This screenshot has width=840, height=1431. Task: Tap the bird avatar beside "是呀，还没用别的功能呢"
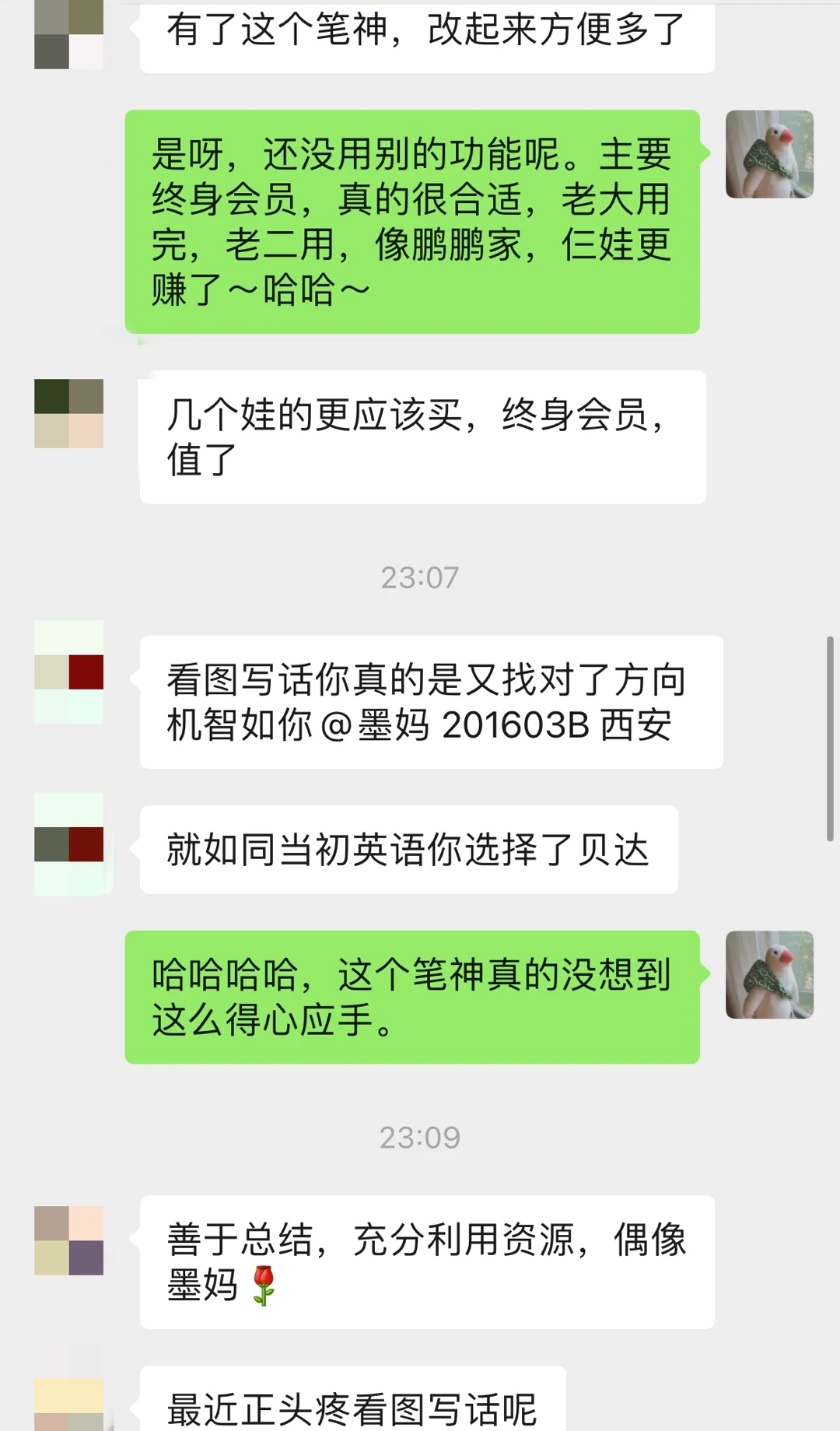pos(769,154)
